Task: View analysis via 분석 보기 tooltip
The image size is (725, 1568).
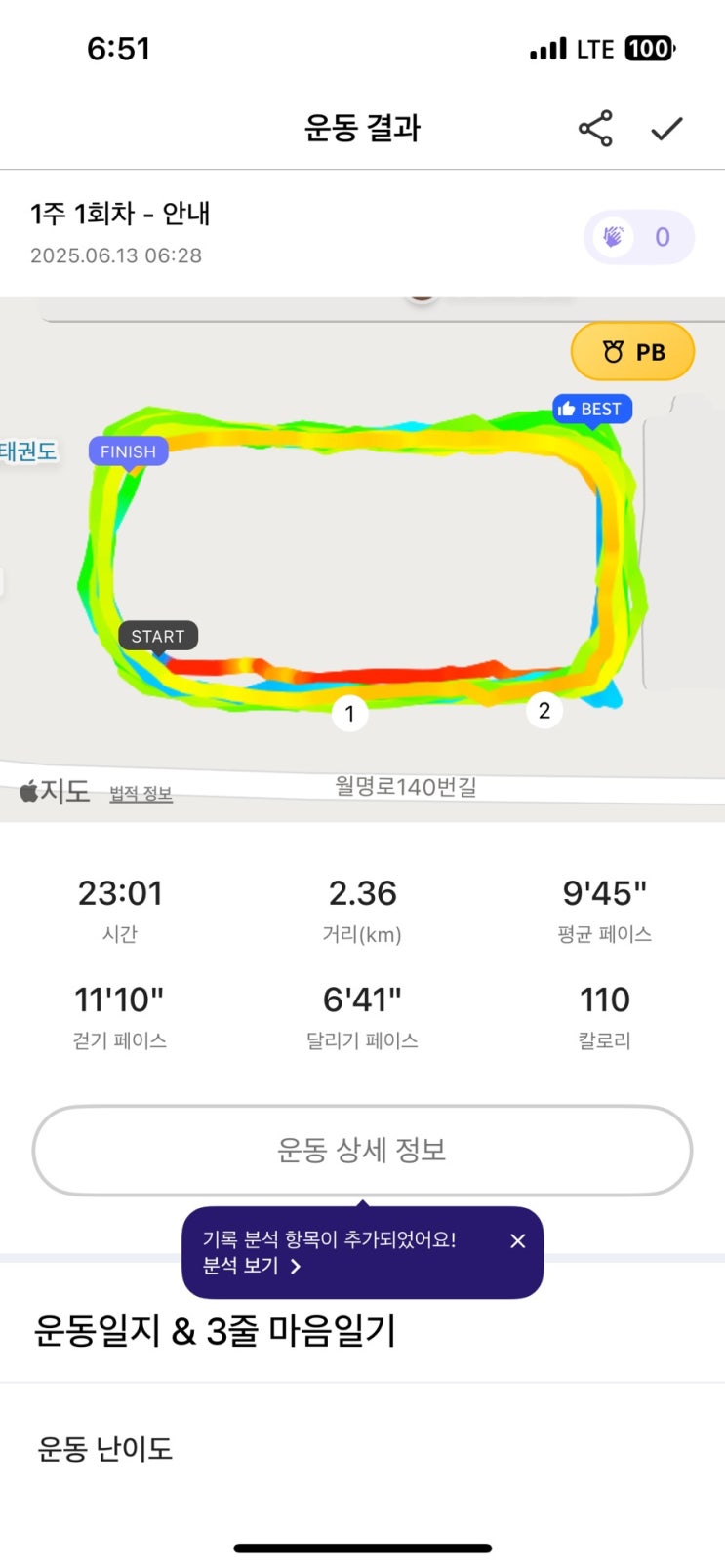Action: click(x=252, y=1266)
